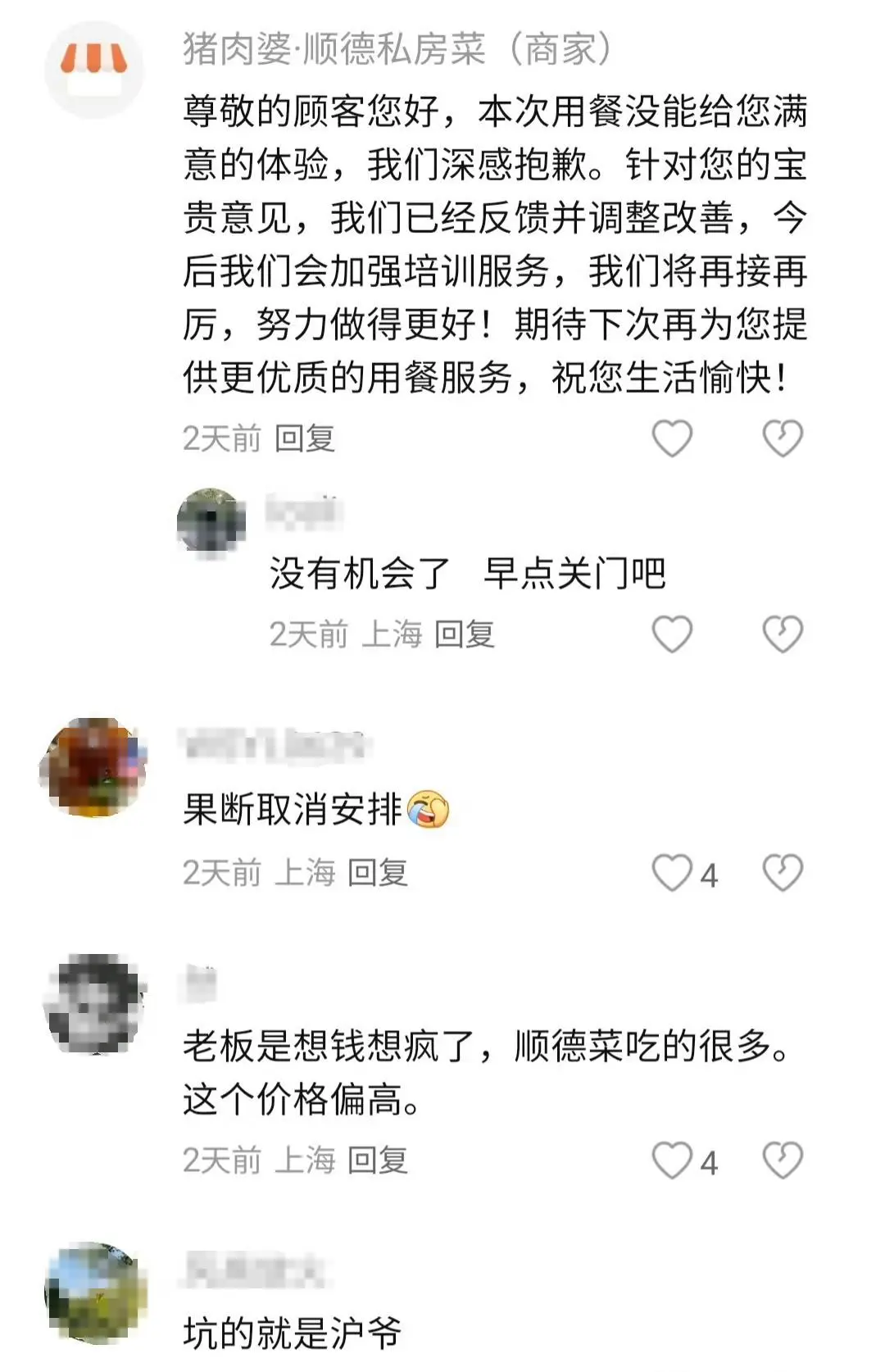Open avatar of 果断取消安排 commenter
Viewport: 885px width, 1372px height.
point(94,766)
